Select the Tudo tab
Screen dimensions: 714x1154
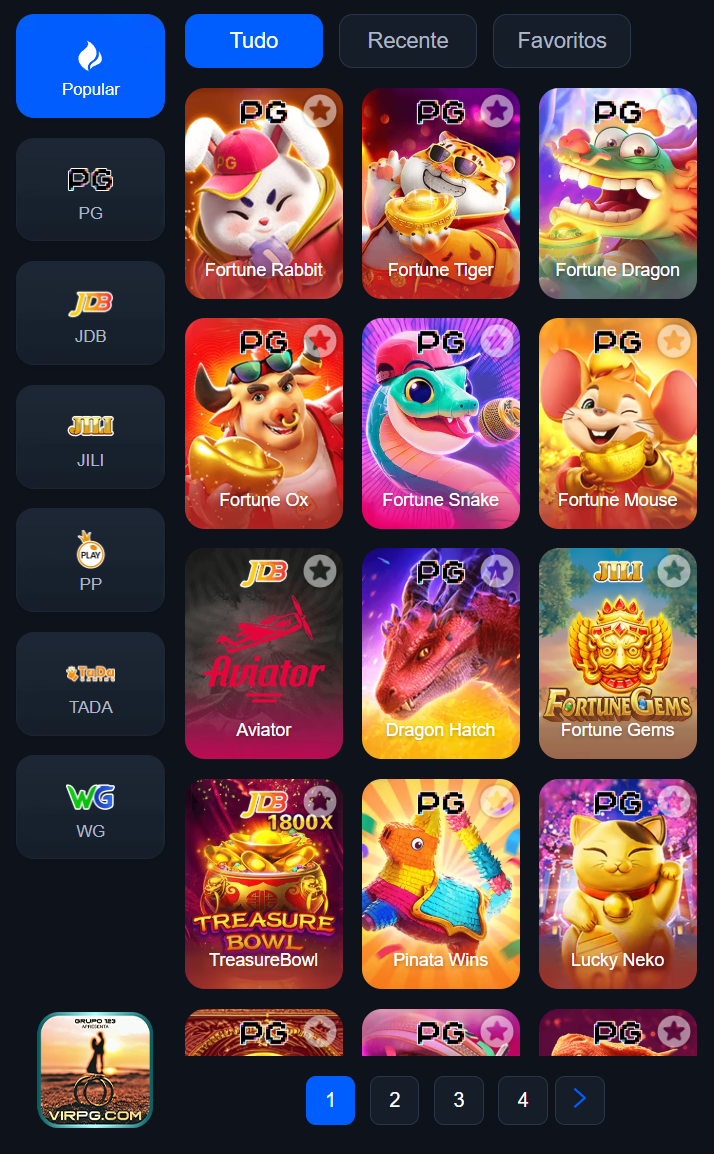point(254,41)
